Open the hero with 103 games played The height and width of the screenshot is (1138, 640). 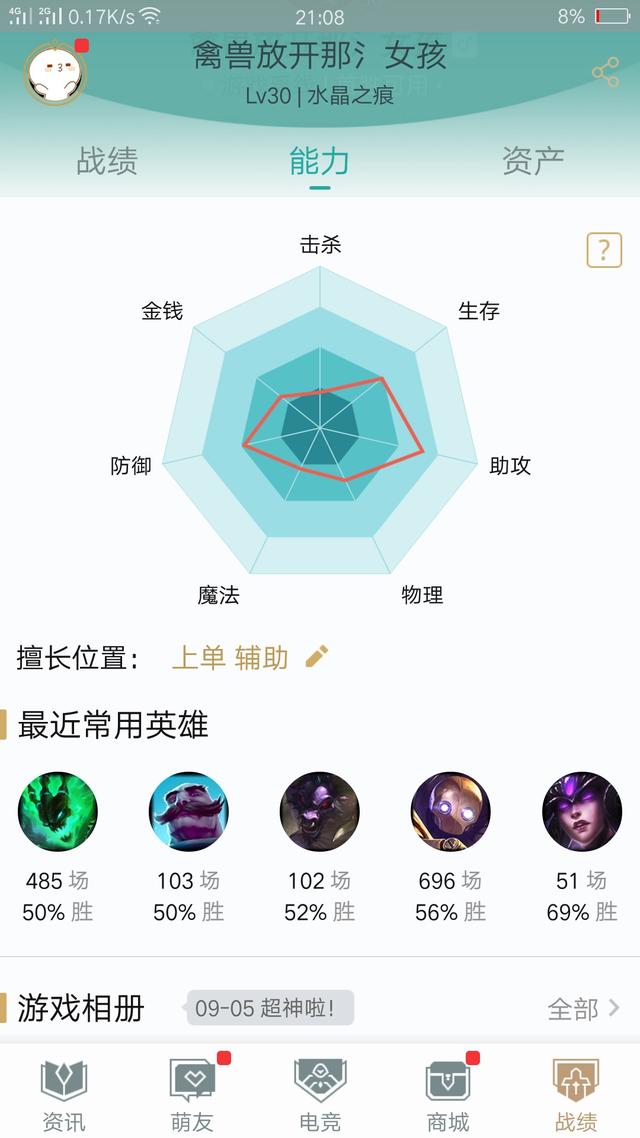(x=189, y=811)
